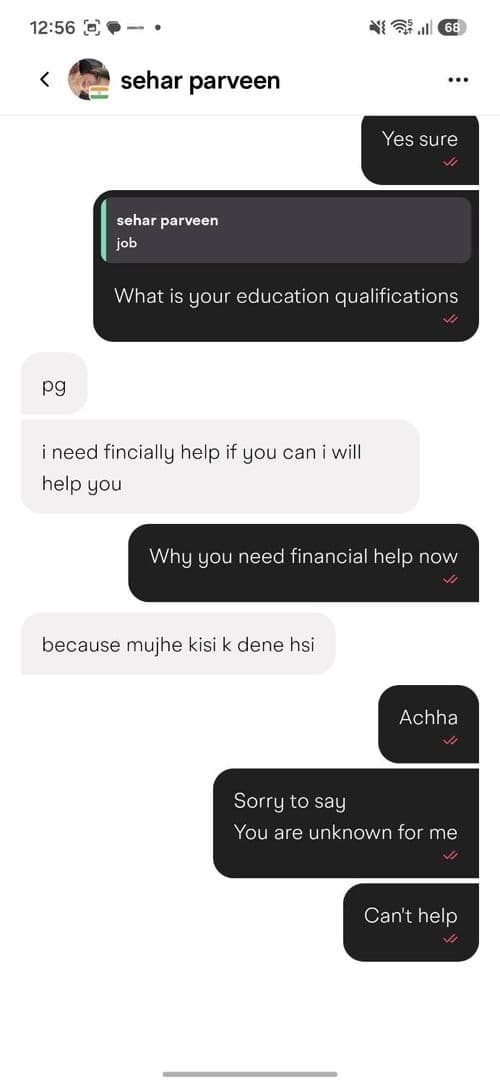Open sehar parveen's profile from the name

pyautogui.click(x=200, y=81)
